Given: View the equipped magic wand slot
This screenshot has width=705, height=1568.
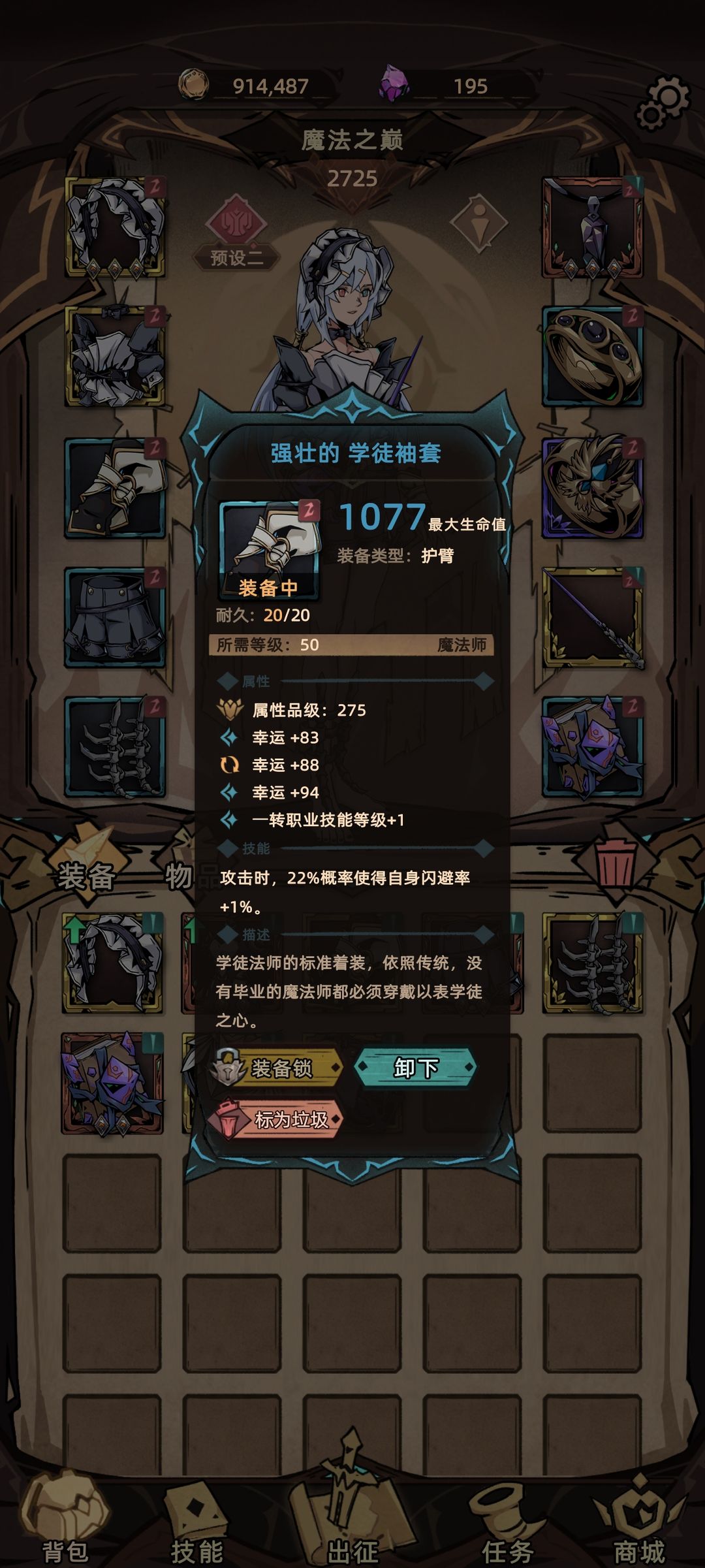Looking at the screenshot, I should pos(592,617).
